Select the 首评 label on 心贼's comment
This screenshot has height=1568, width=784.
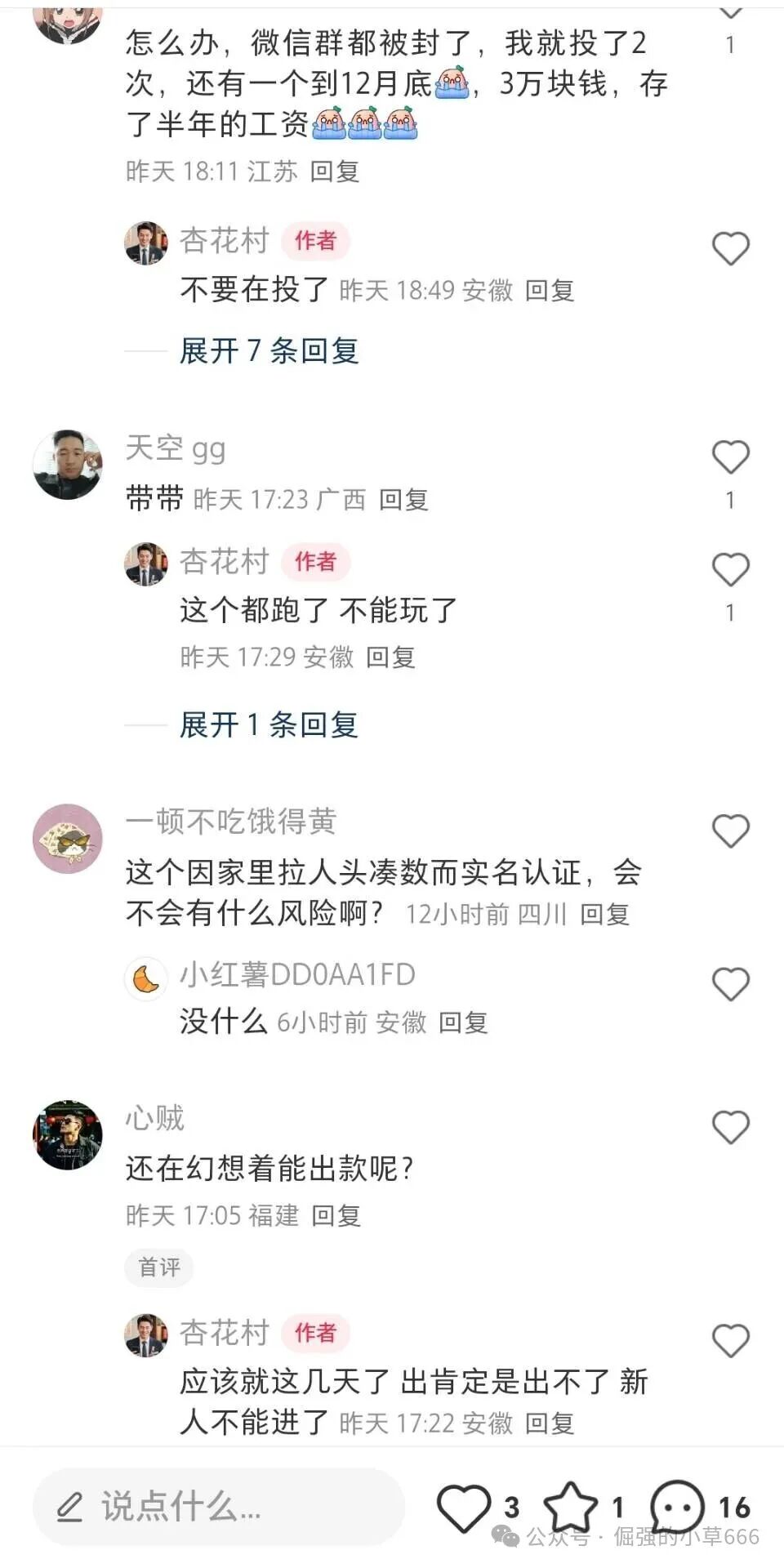158,1268
